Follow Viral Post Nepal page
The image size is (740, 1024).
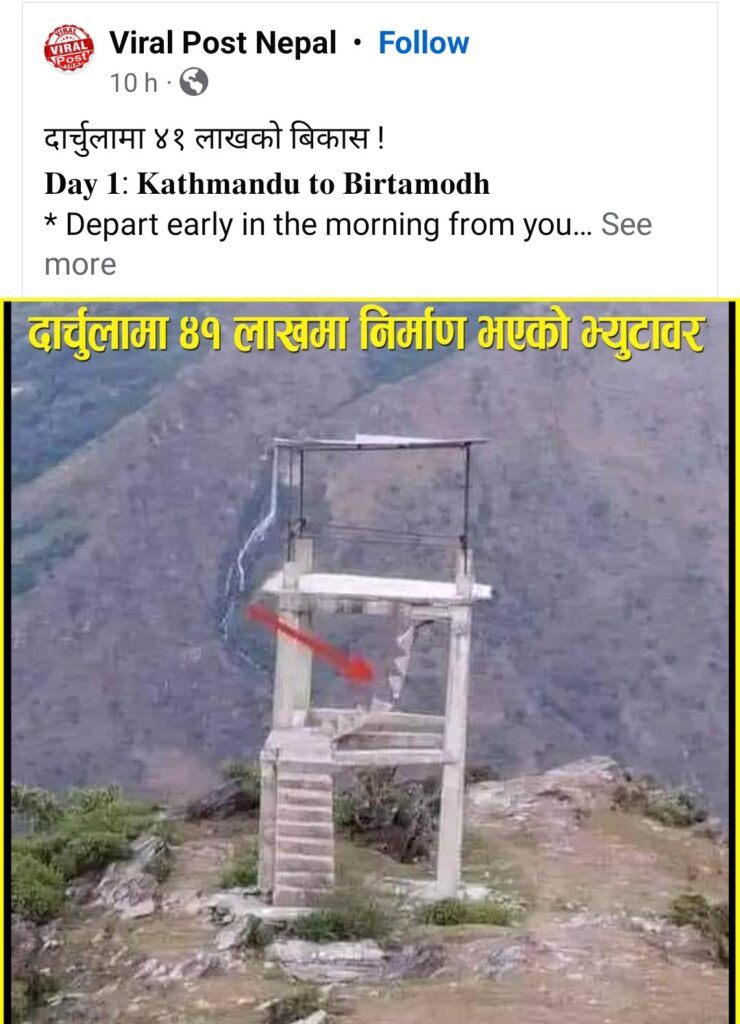tap(423, 43)
